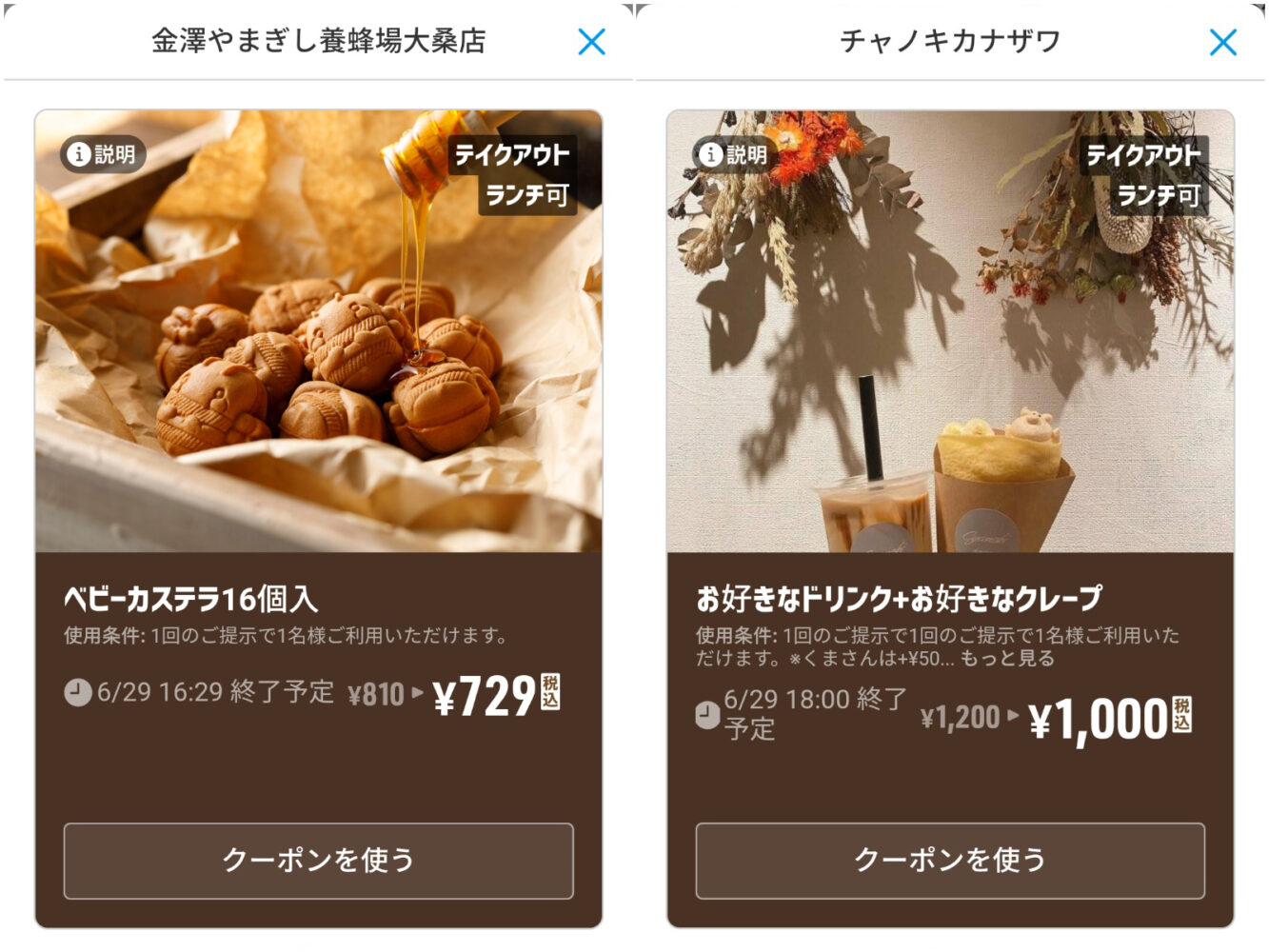Close the 金澤やまぎし養蜂場大桑店 coupon dialog

(x=591, y=42)
